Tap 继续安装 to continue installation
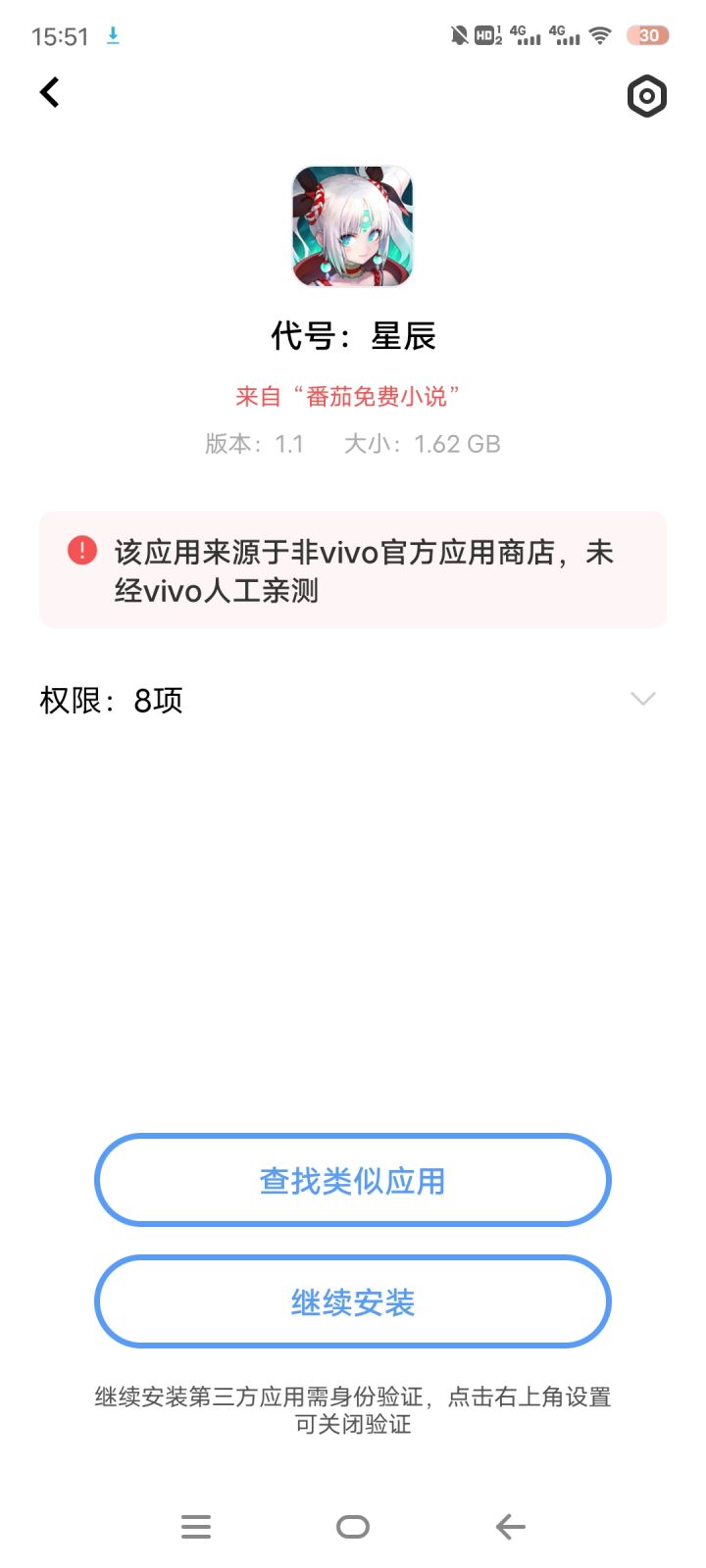 [352, 1301]
